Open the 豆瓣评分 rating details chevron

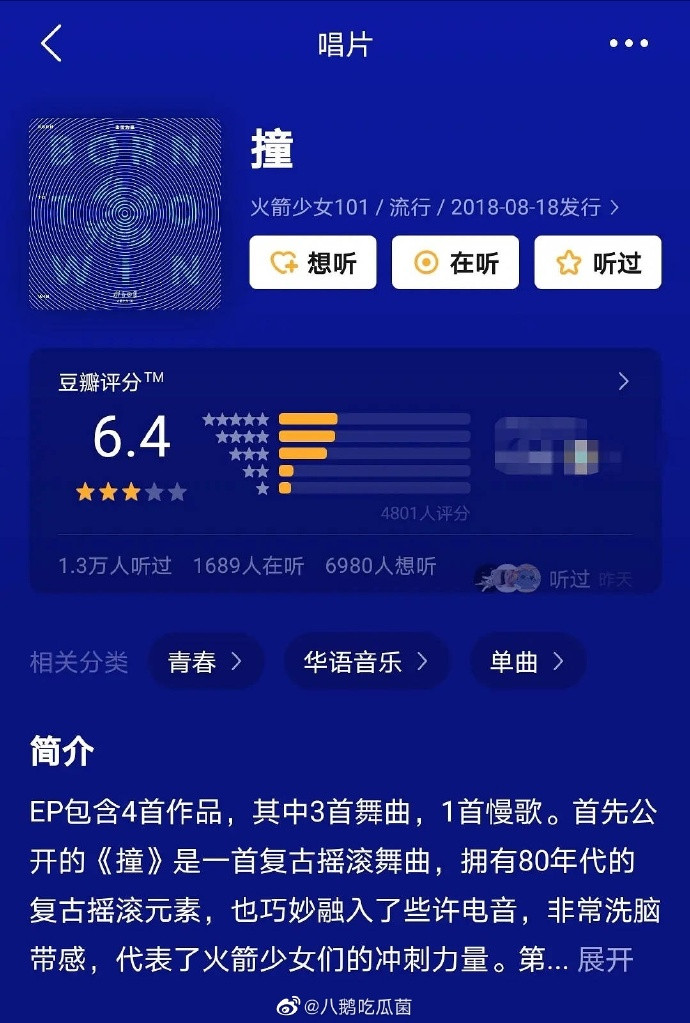[624, 381]
